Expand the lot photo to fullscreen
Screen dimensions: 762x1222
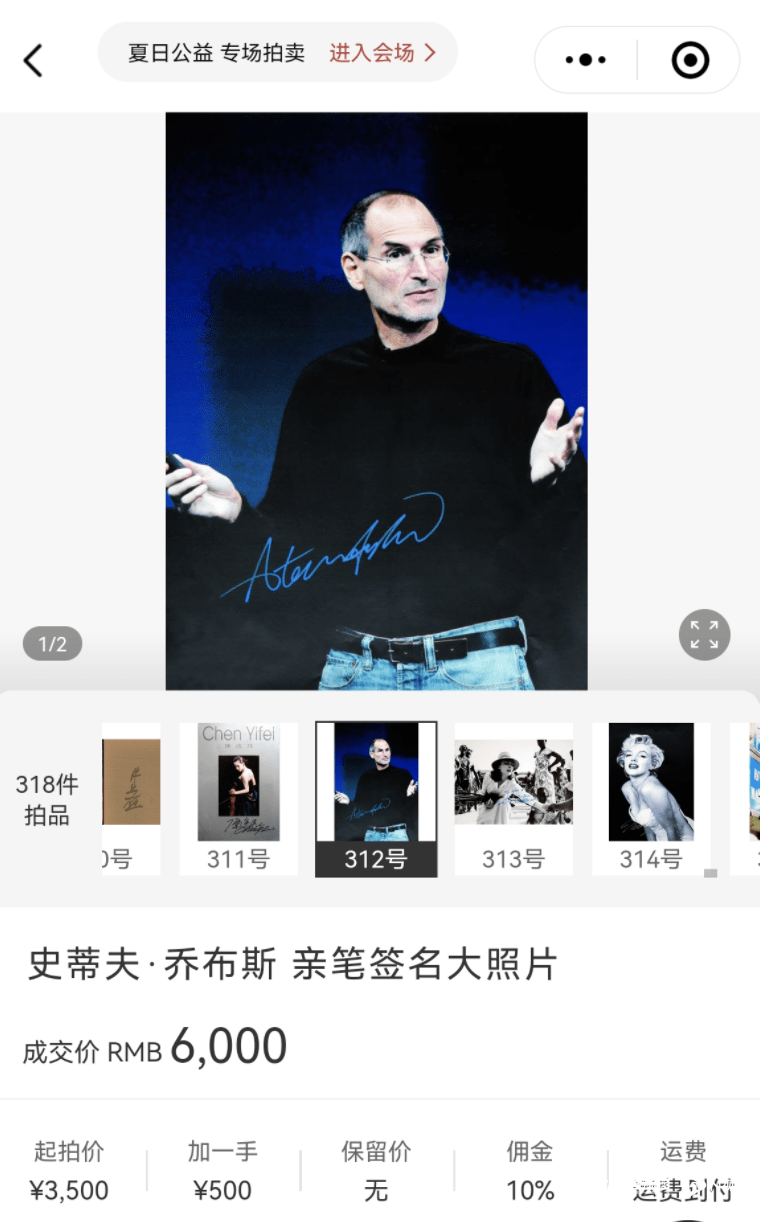pos(704,635)
